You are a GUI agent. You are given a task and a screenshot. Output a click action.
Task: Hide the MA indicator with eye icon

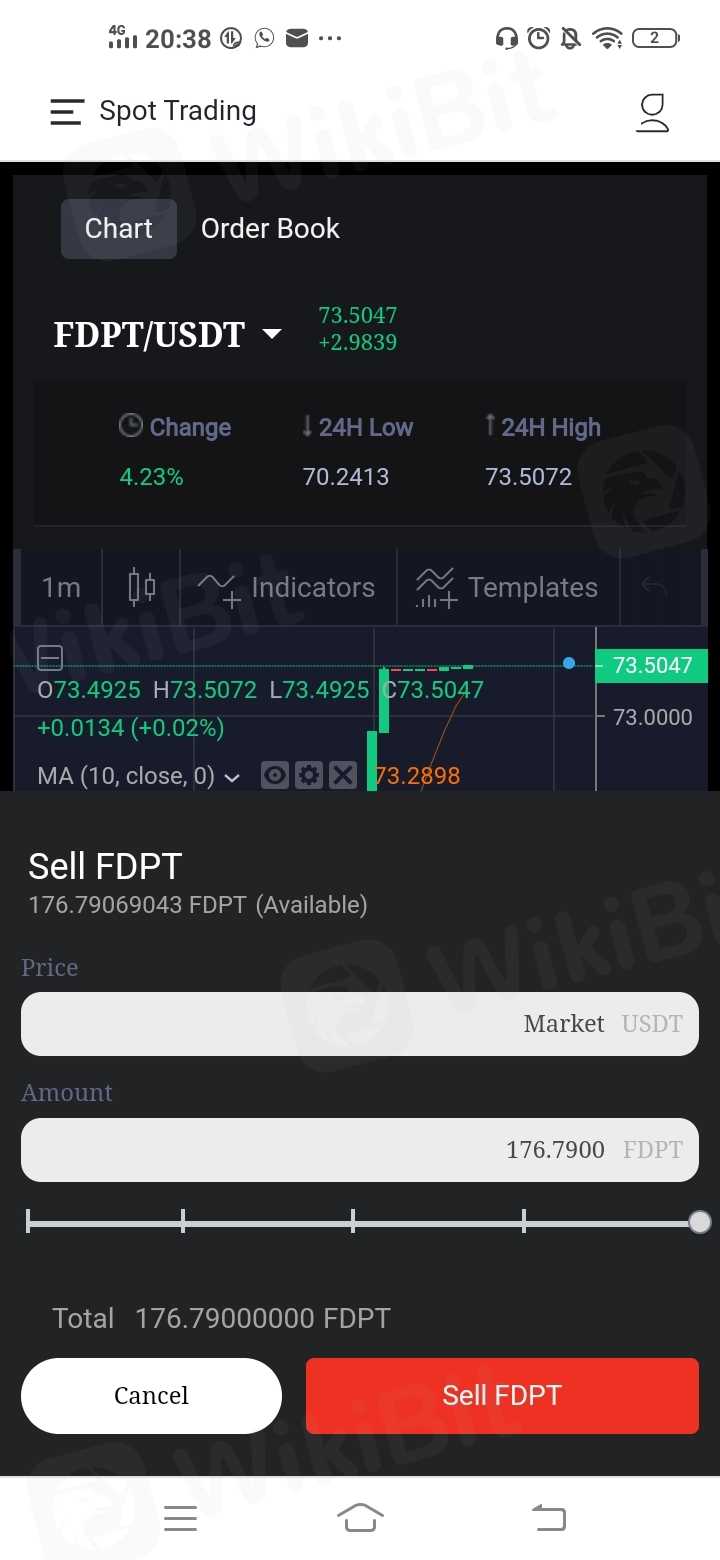[275, 776]
